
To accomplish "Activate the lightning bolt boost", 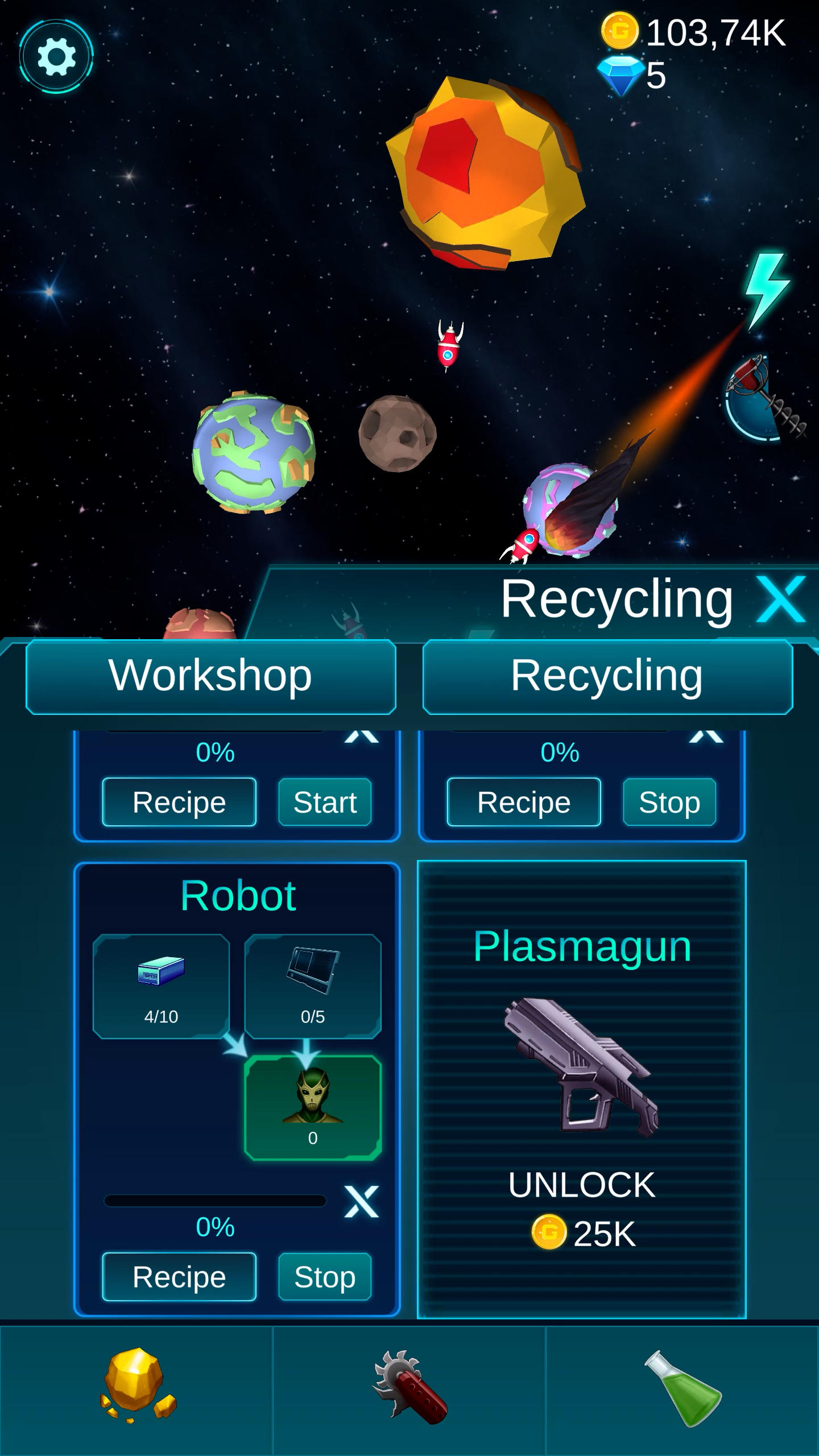I will 767,290.
